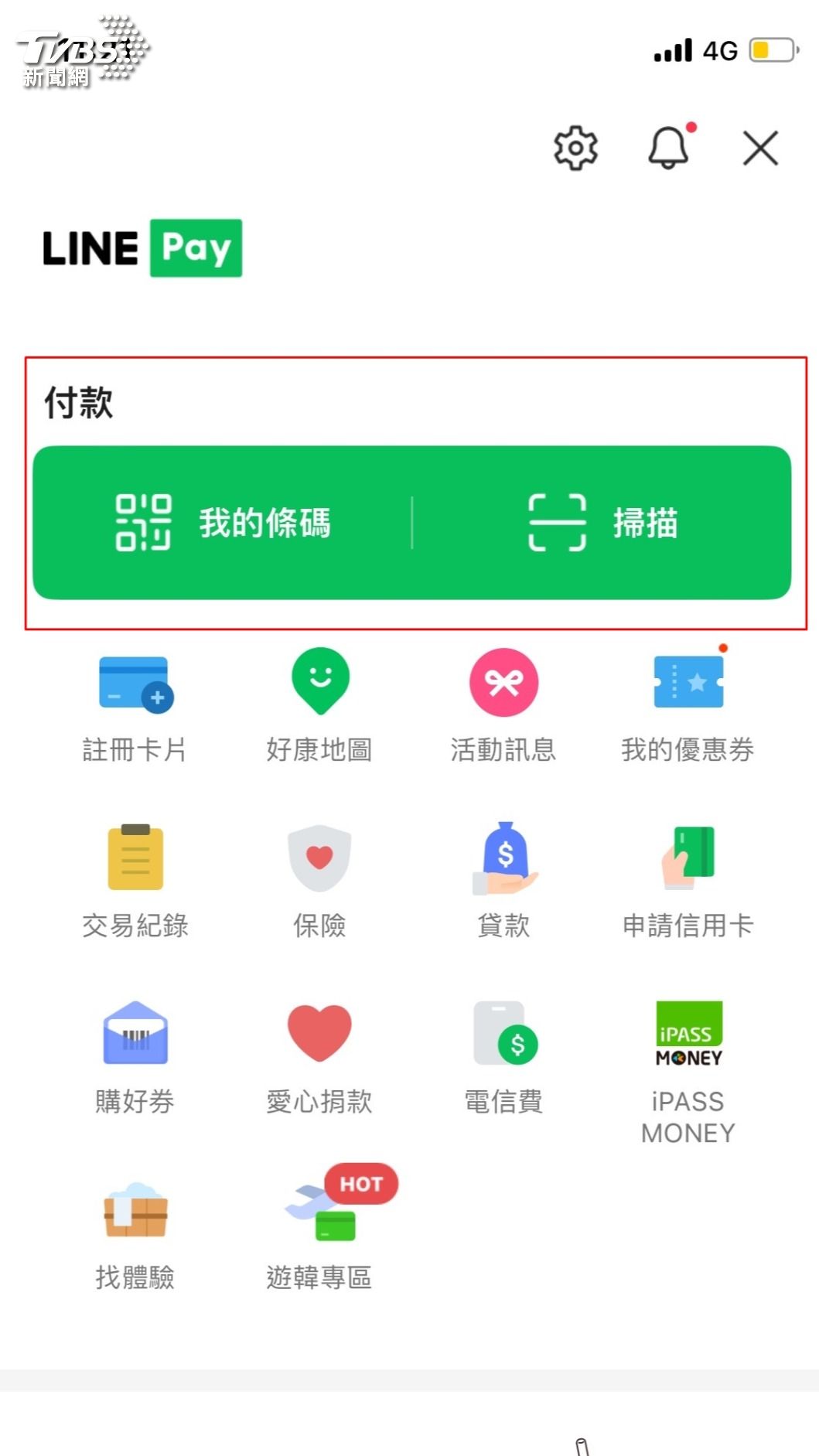Select the 掃描 scan function

pos(603,523)
